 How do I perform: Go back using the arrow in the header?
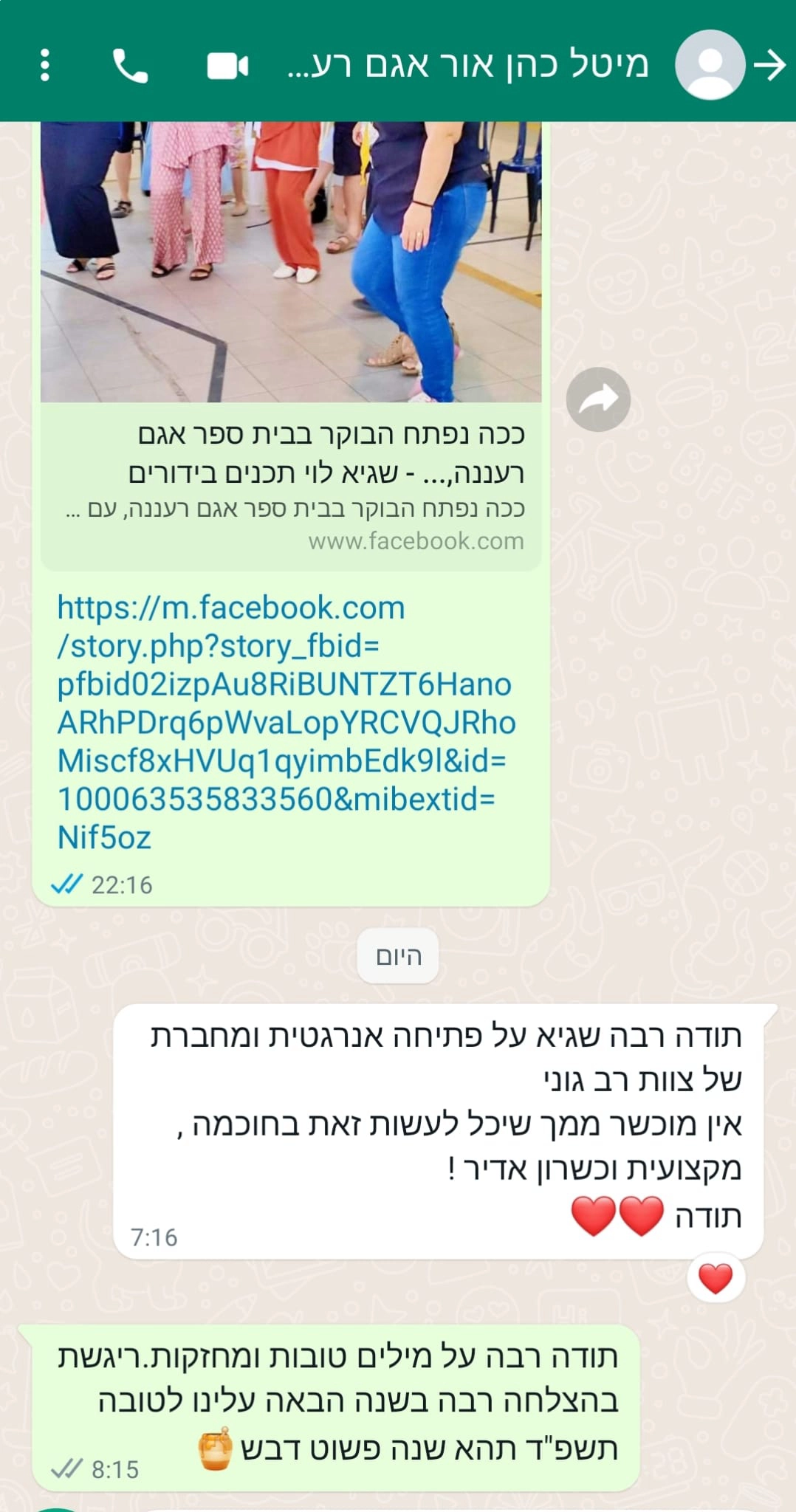[770, 66]
